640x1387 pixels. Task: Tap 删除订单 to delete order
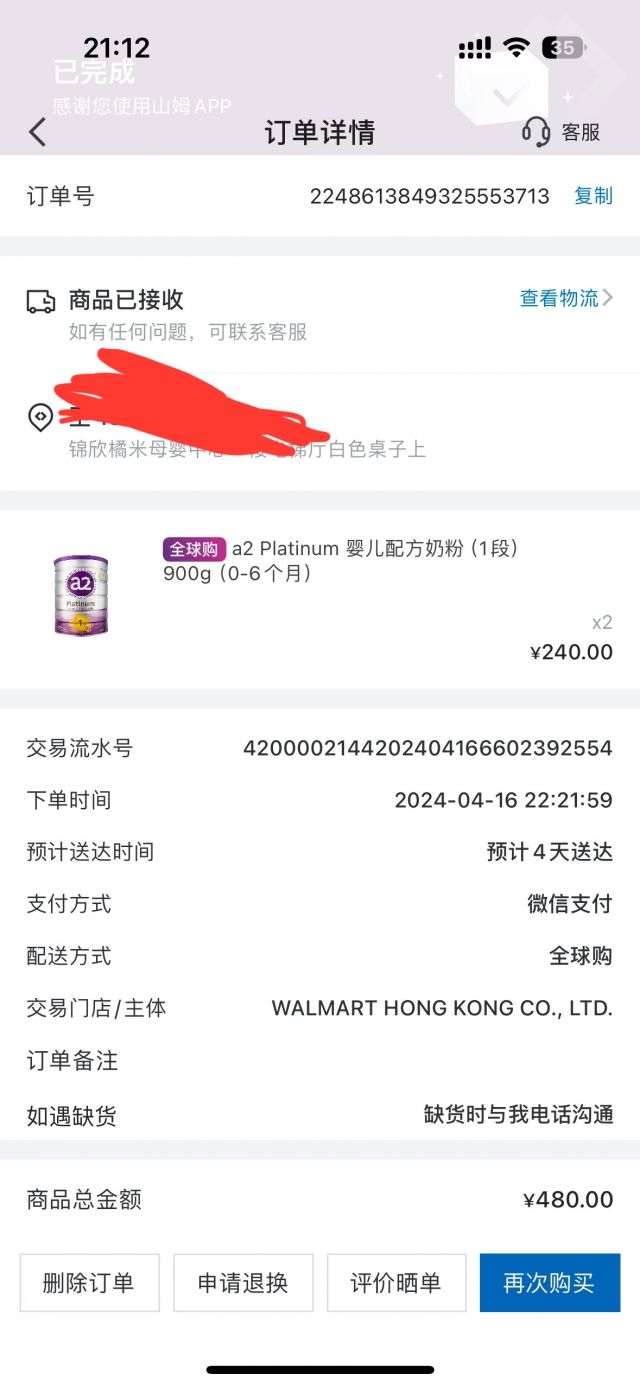tap(89, 1283)
